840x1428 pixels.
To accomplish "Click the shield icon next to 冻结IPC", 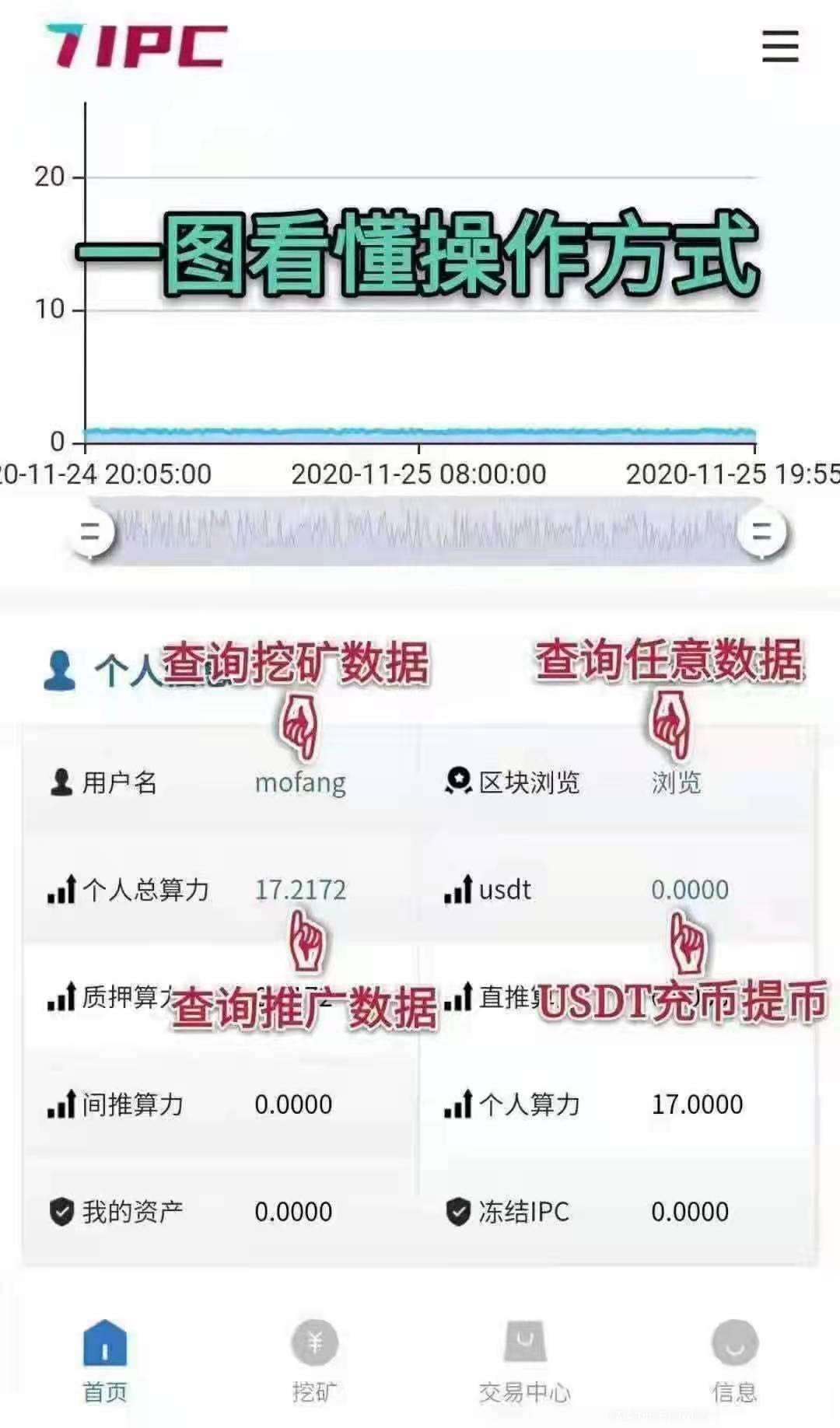I will [x=458, y=1210].
